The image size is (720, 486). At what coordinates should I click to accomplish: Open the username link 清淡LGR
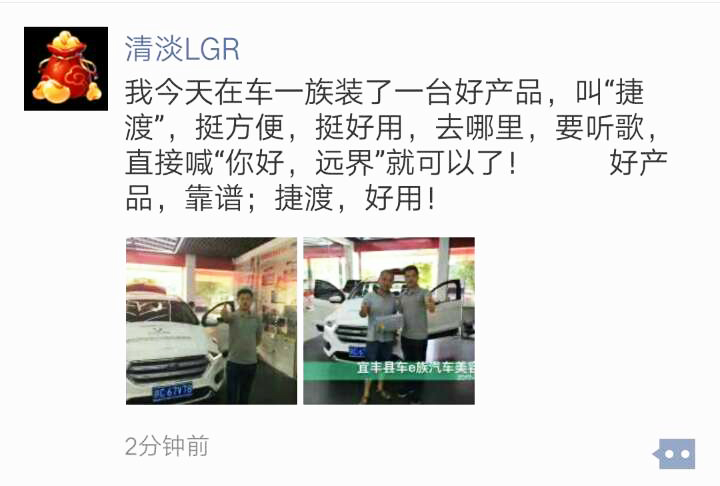(182, 49)
